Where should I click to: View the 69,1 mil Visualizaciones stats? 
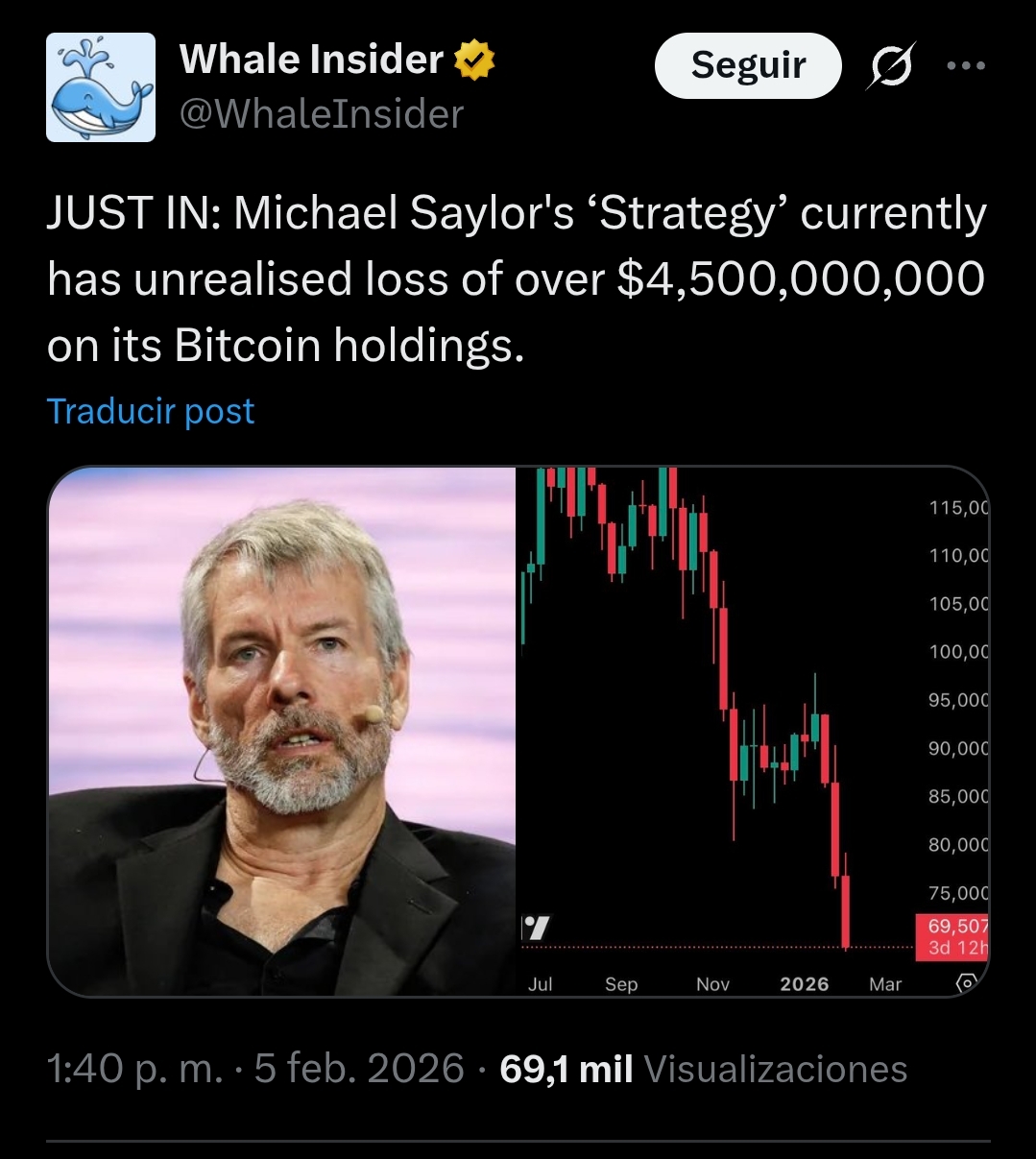pos(703,1069)
